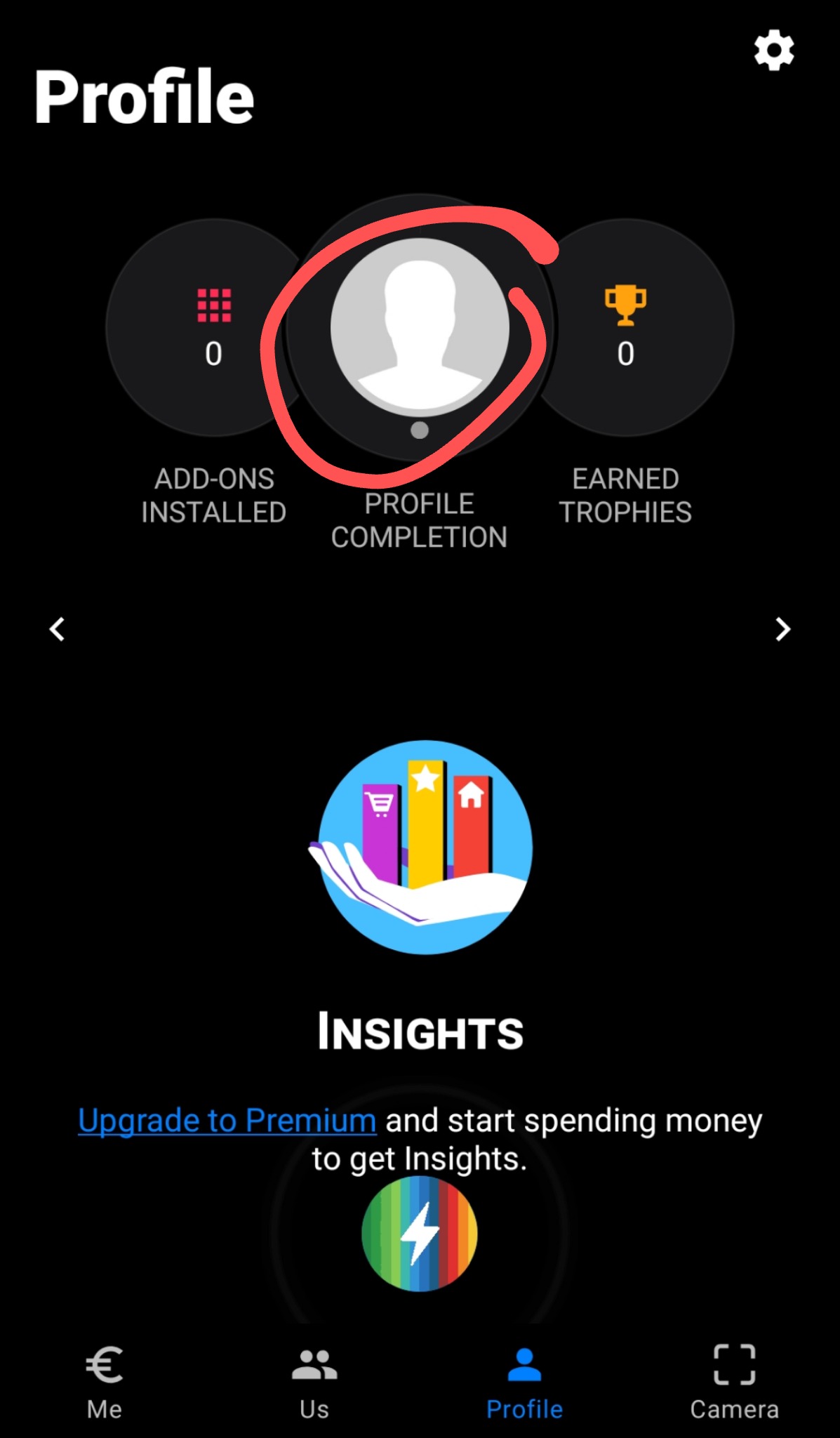This screenshot has width=840, height=1438.
Task: Go to the next insights card
Action: coord(782,629)
